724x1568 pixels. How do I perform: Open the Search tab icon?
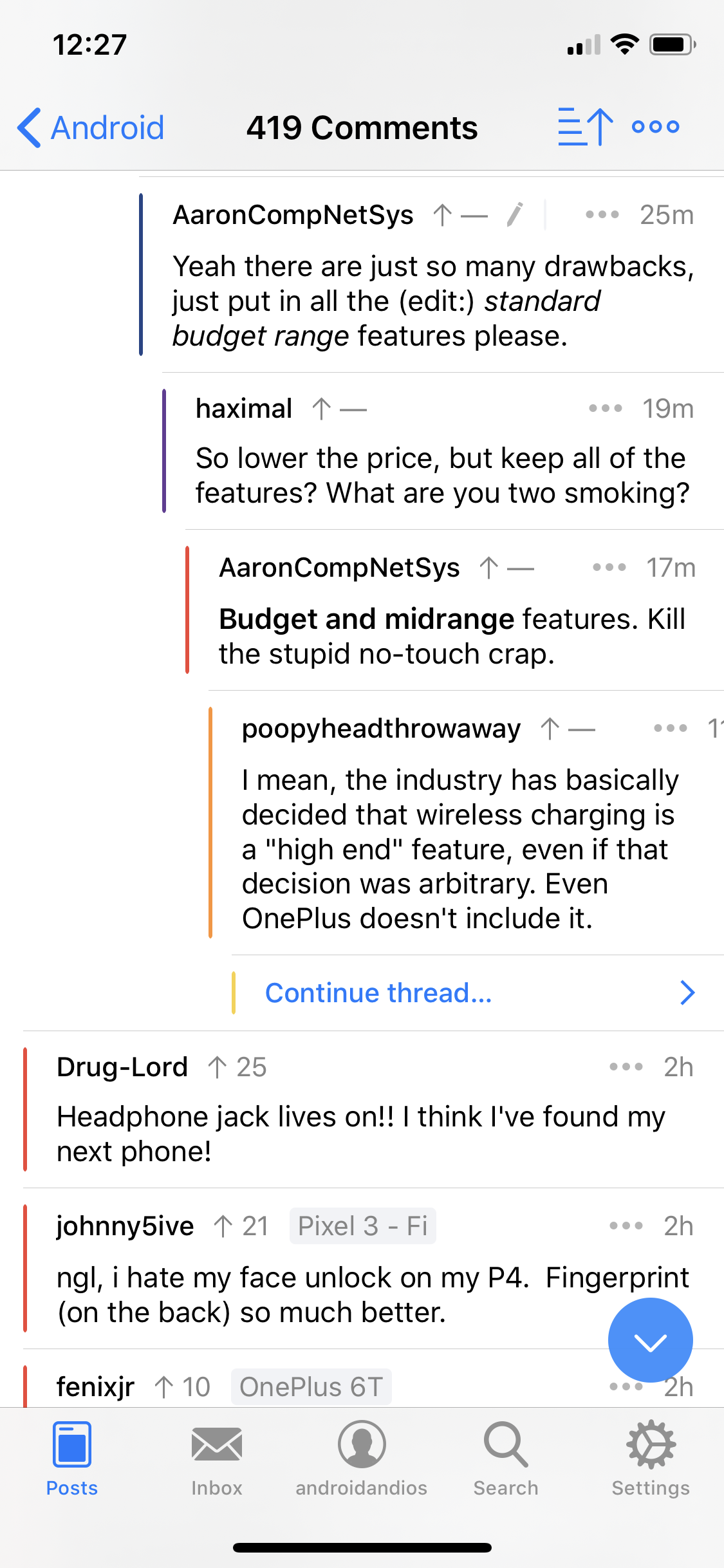[x=506, y=1460]
